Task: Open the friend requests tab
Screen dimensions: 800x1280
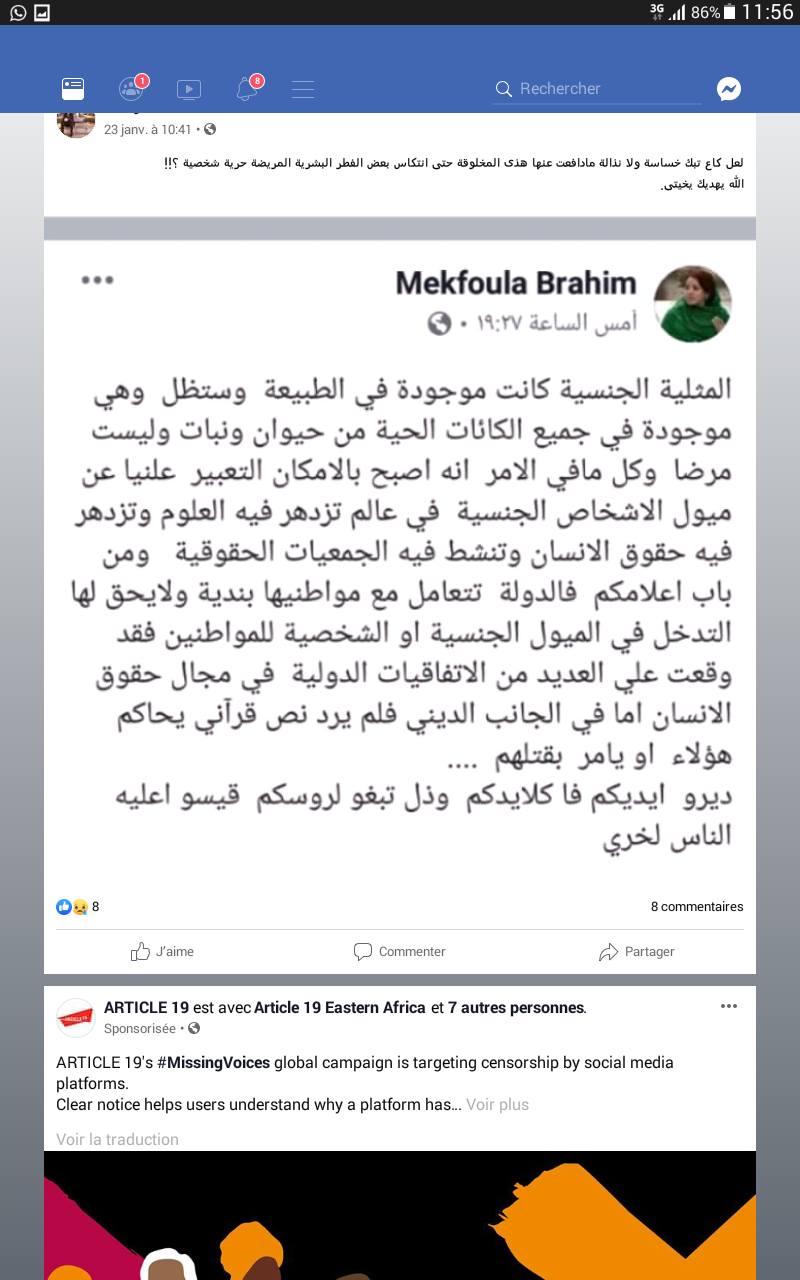Action: click(x=131, y=89)
